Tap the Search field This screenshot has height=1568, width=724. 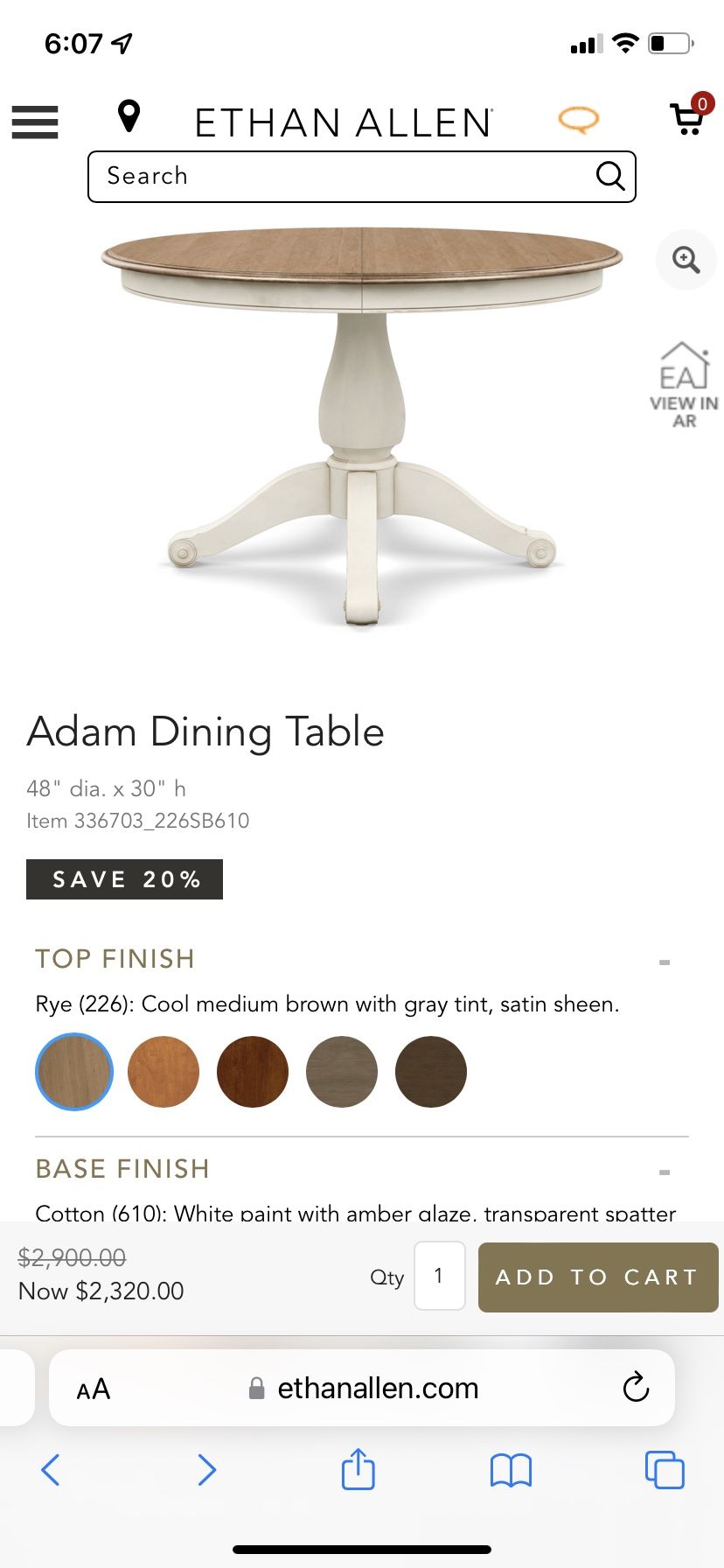pos(362,177)
